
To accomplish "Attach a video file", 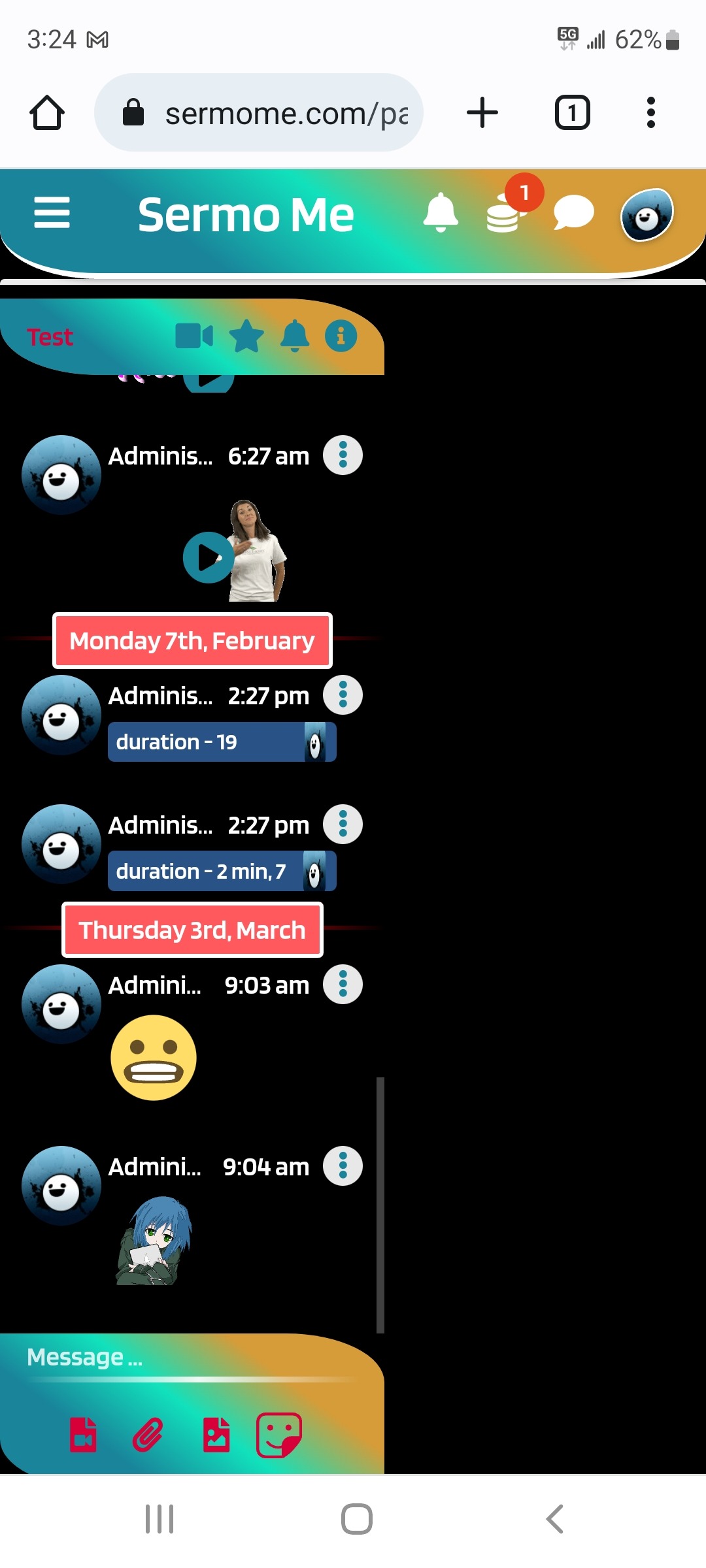I will coord(84,1435).
